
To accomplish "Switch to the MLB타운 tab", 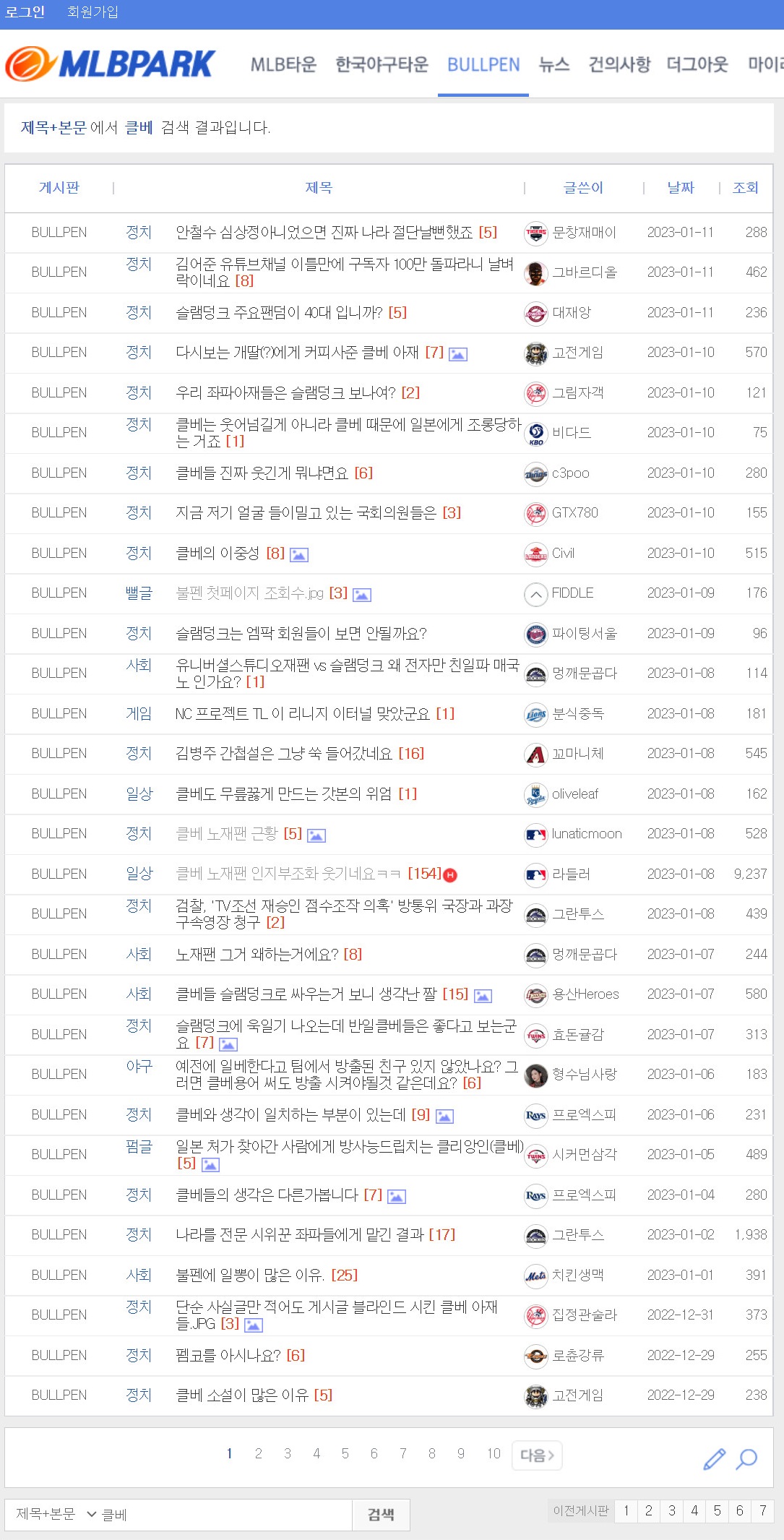I will click(x=283, y=65).
